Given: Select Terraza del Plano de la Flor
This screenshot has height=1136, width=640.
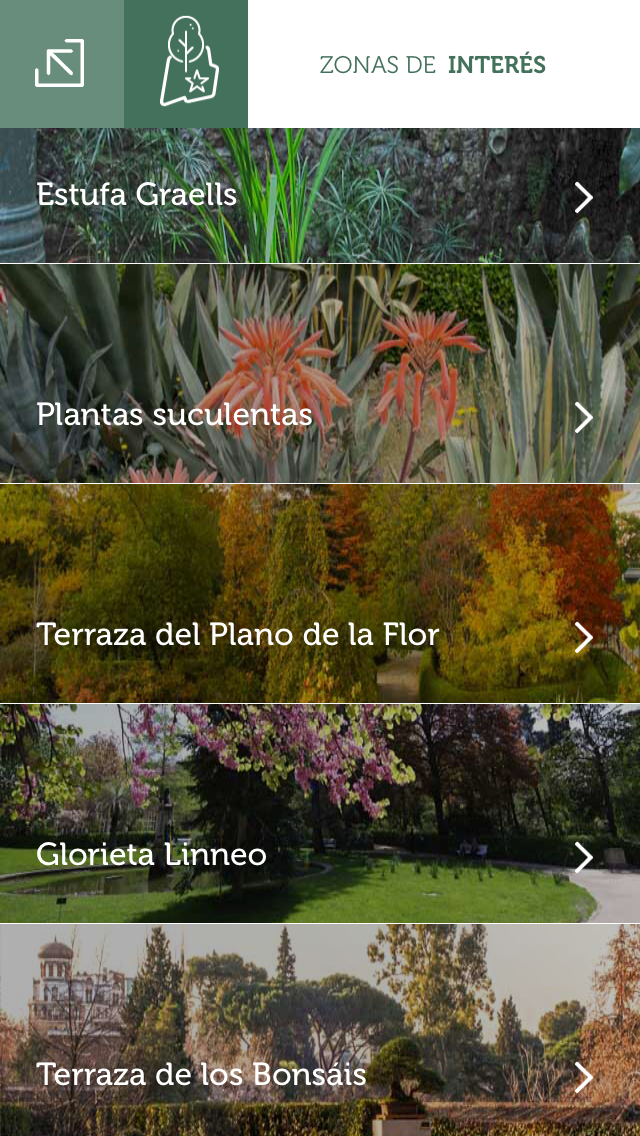Looking at the screenshot, I should (320, 635).
